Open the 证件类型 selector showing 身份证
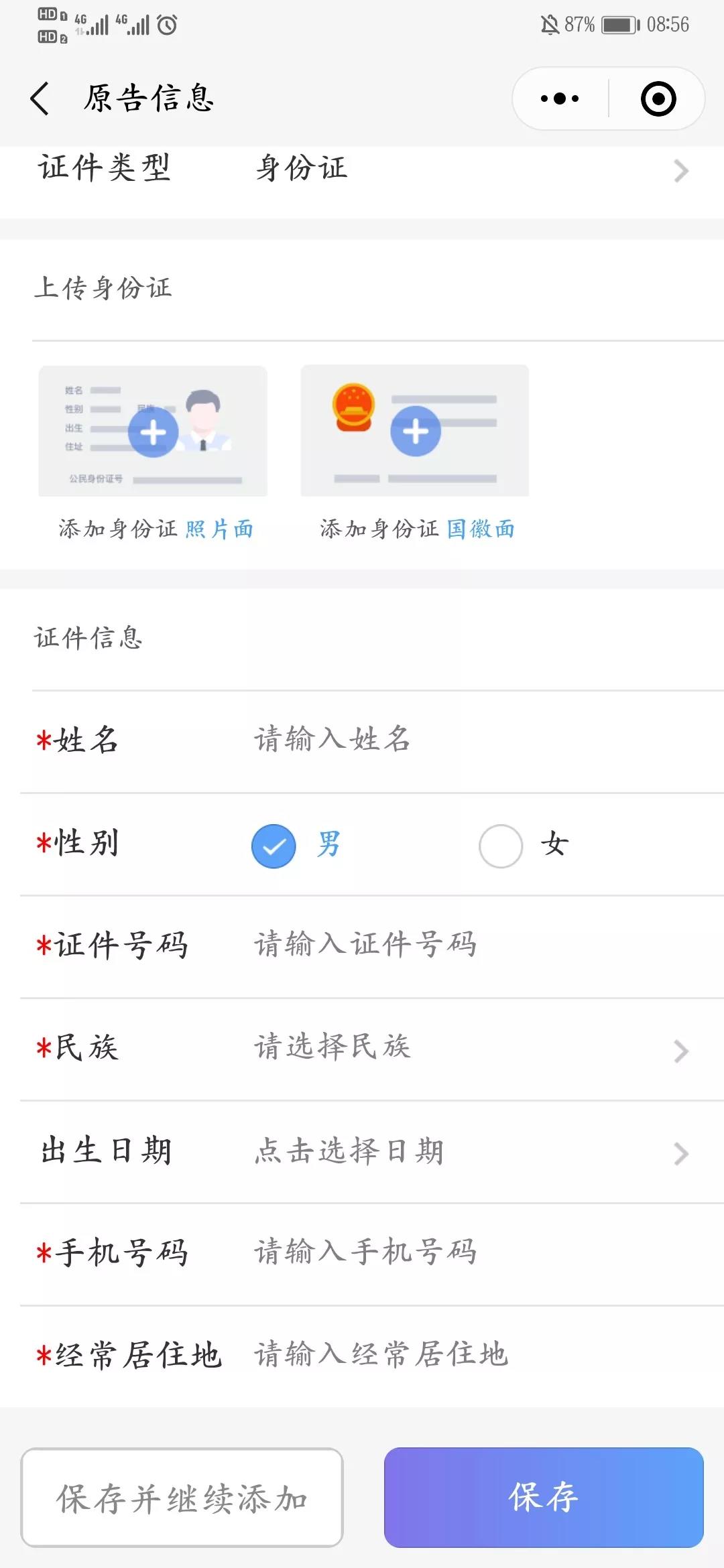 [362, 169]
